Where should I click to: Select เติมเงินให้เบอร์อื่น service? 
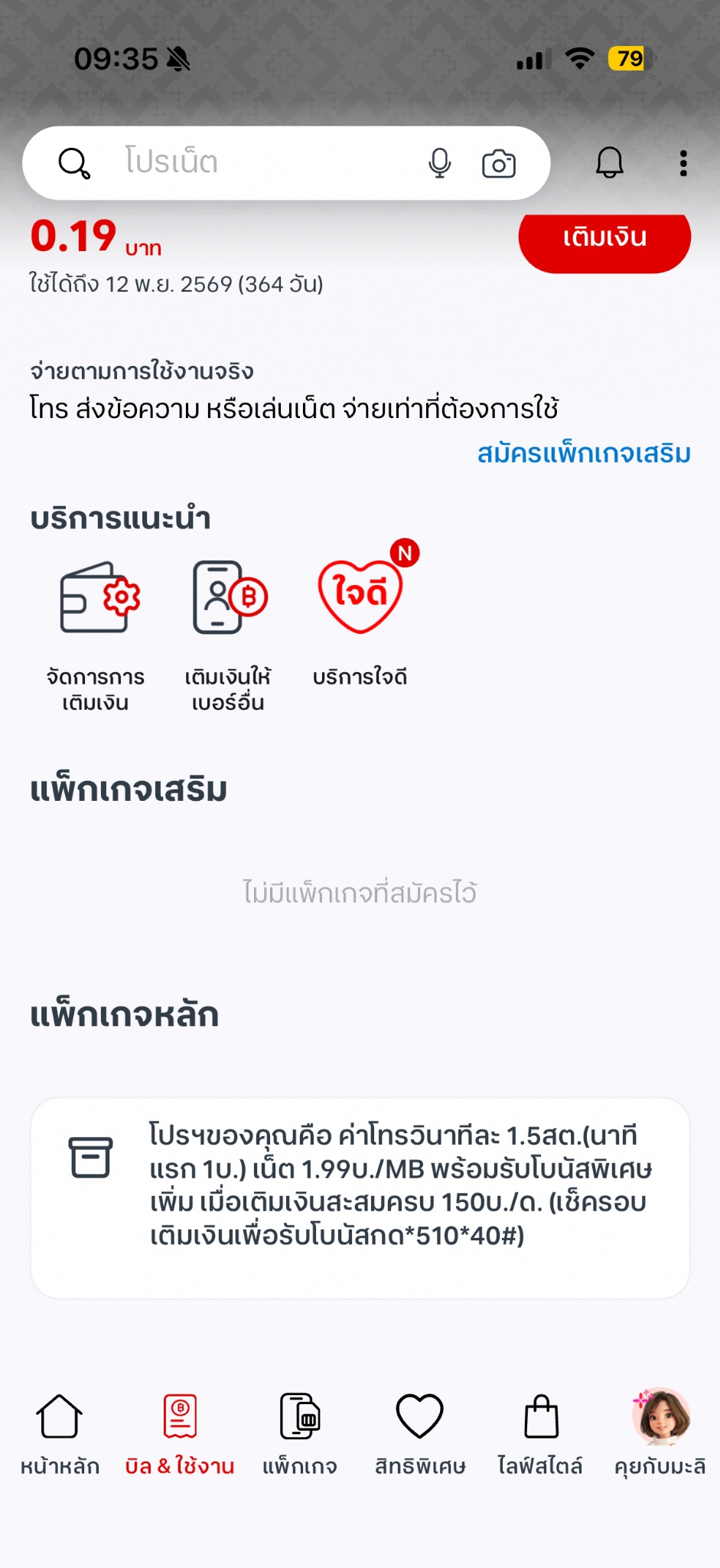coord(228,635)
